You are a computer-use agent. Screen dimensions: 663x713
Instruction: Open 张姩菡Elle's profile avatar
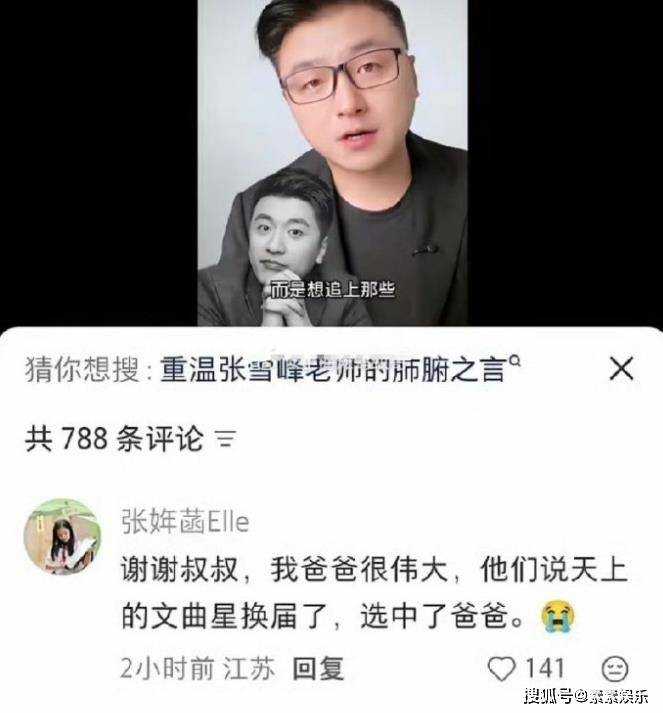click(62, 537)
